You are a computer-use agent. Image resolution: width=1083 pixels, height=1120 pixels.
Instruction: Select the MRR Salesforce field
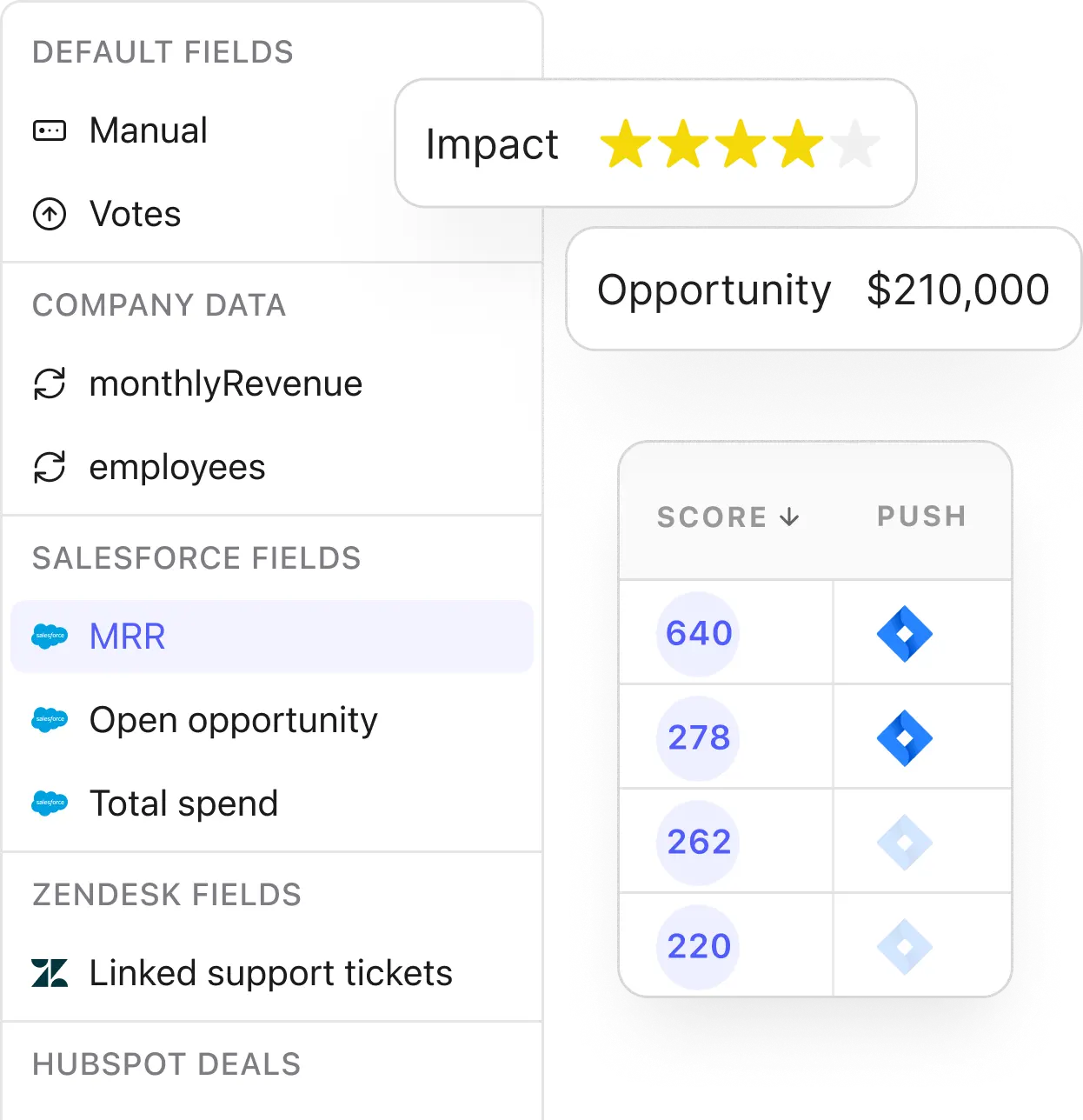127,637
